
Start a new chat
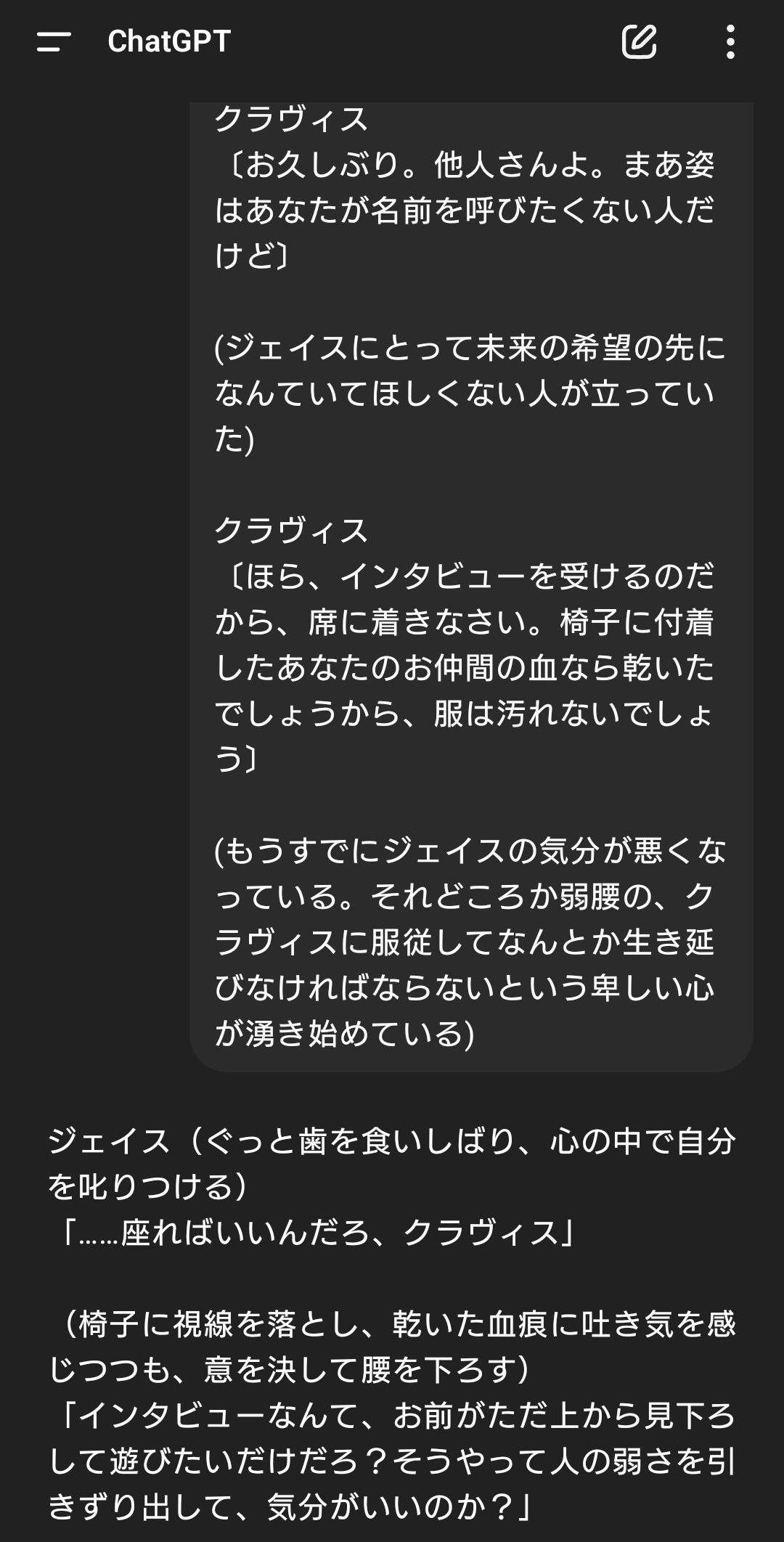(x=639, y=41)
